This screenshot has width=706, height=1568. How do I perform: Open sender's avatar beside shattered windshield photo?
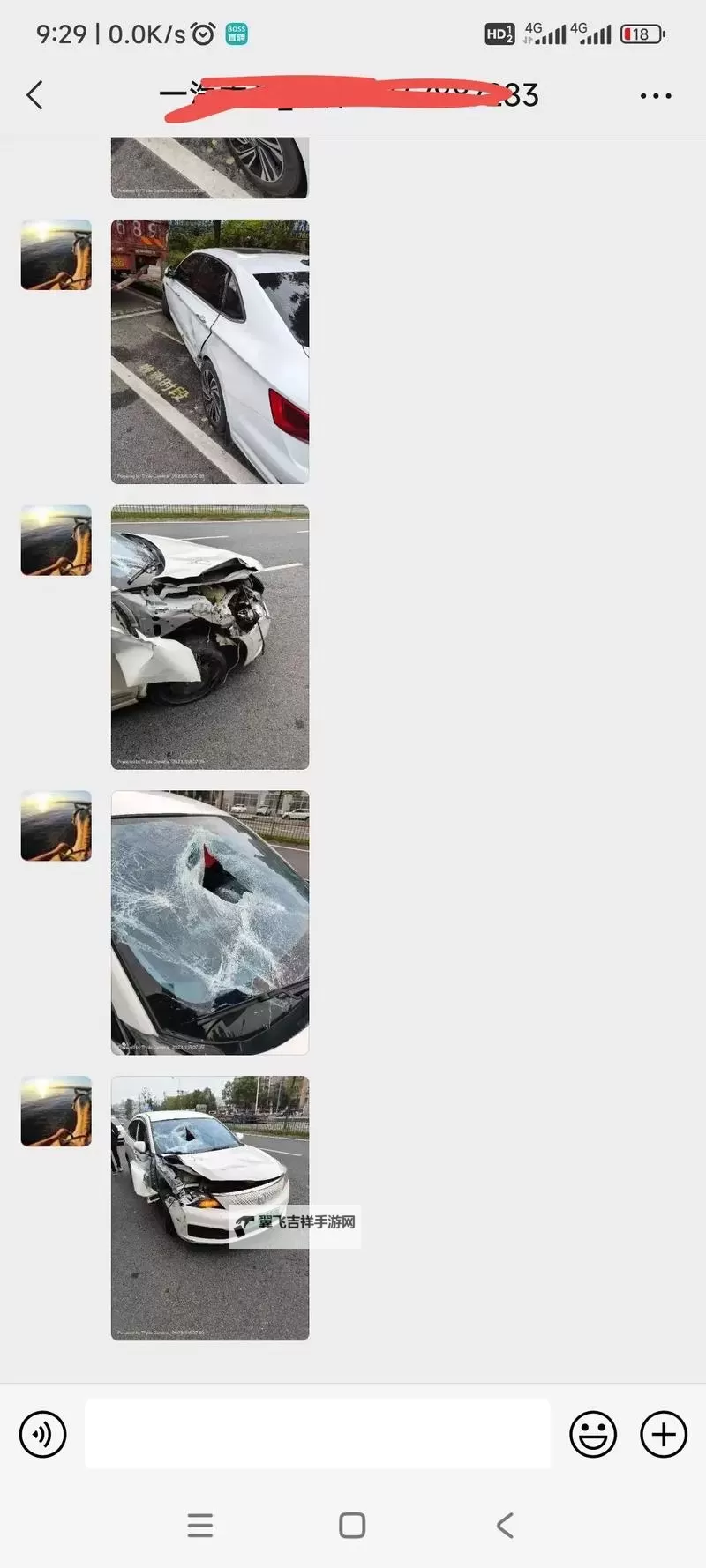56,826
